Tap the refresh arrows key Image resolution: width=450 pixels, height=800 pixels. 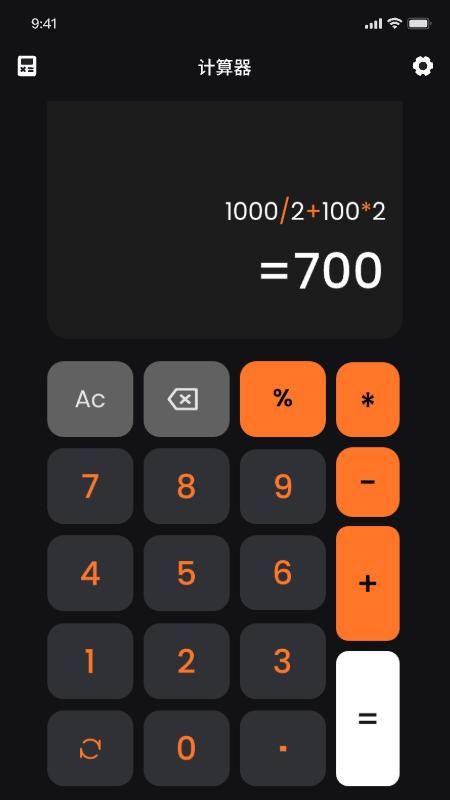[x=90, y=748]
